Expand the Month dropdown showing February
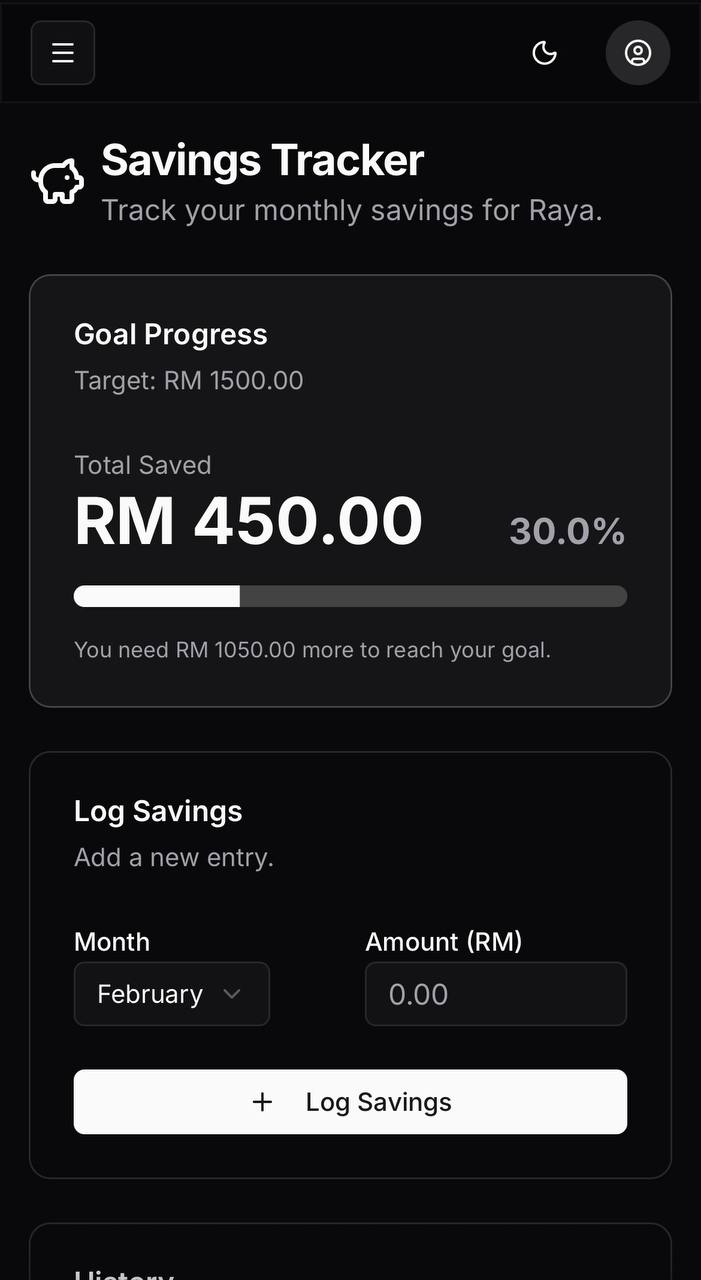 click(172, 994)
